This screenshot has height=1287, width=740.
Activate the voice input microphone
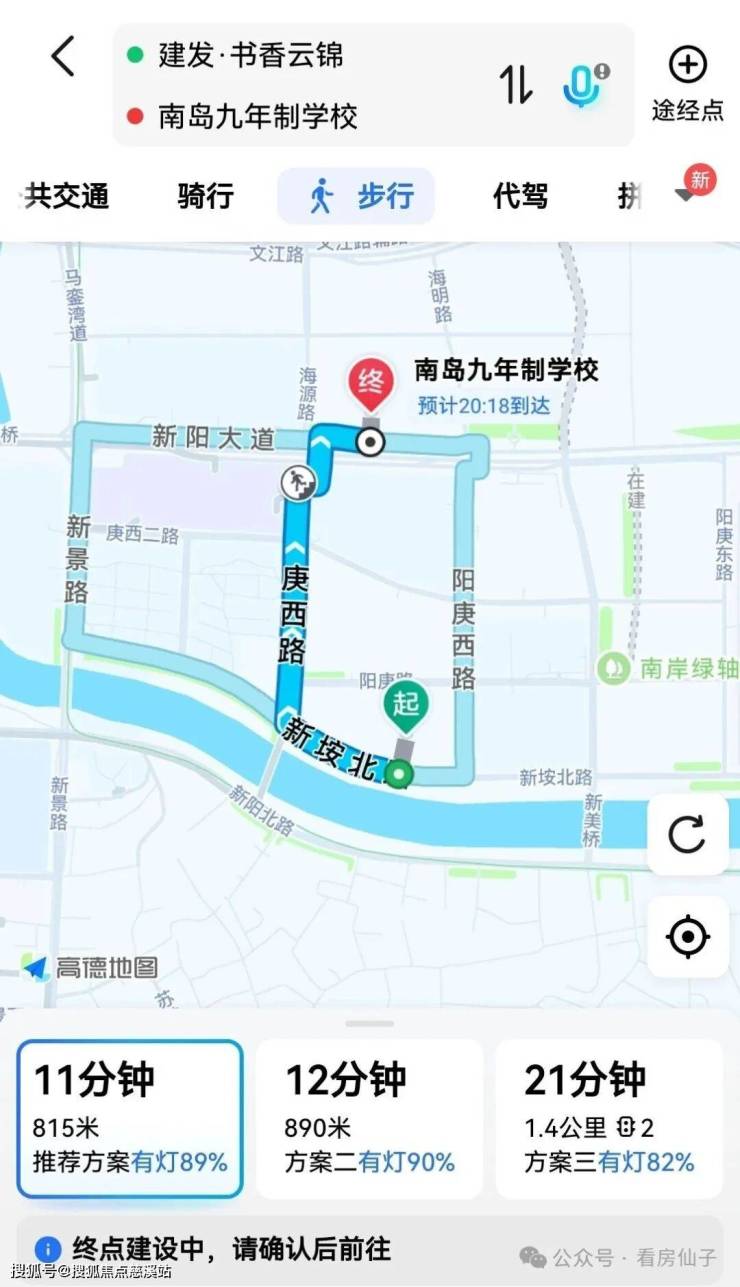[584, 85]
